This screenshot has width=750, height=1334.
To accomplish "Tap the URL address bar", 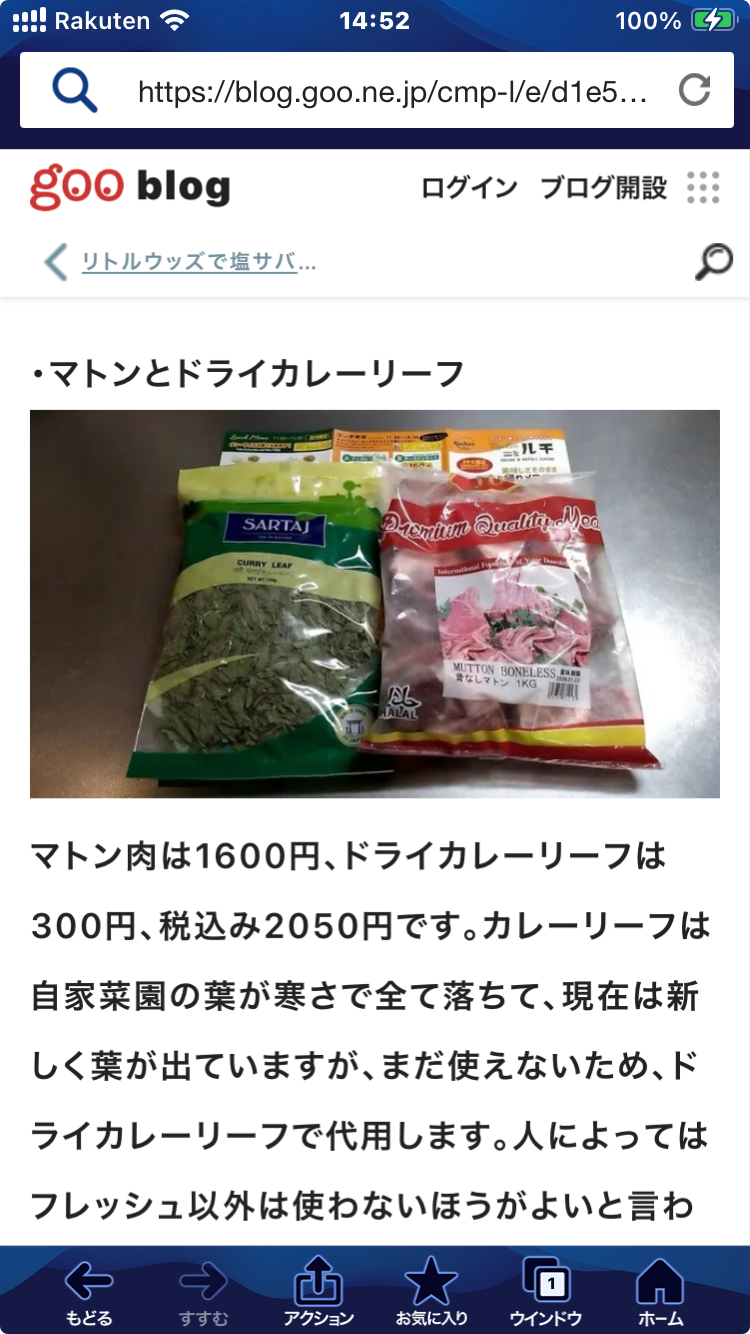I will click(x=392, y=93).
